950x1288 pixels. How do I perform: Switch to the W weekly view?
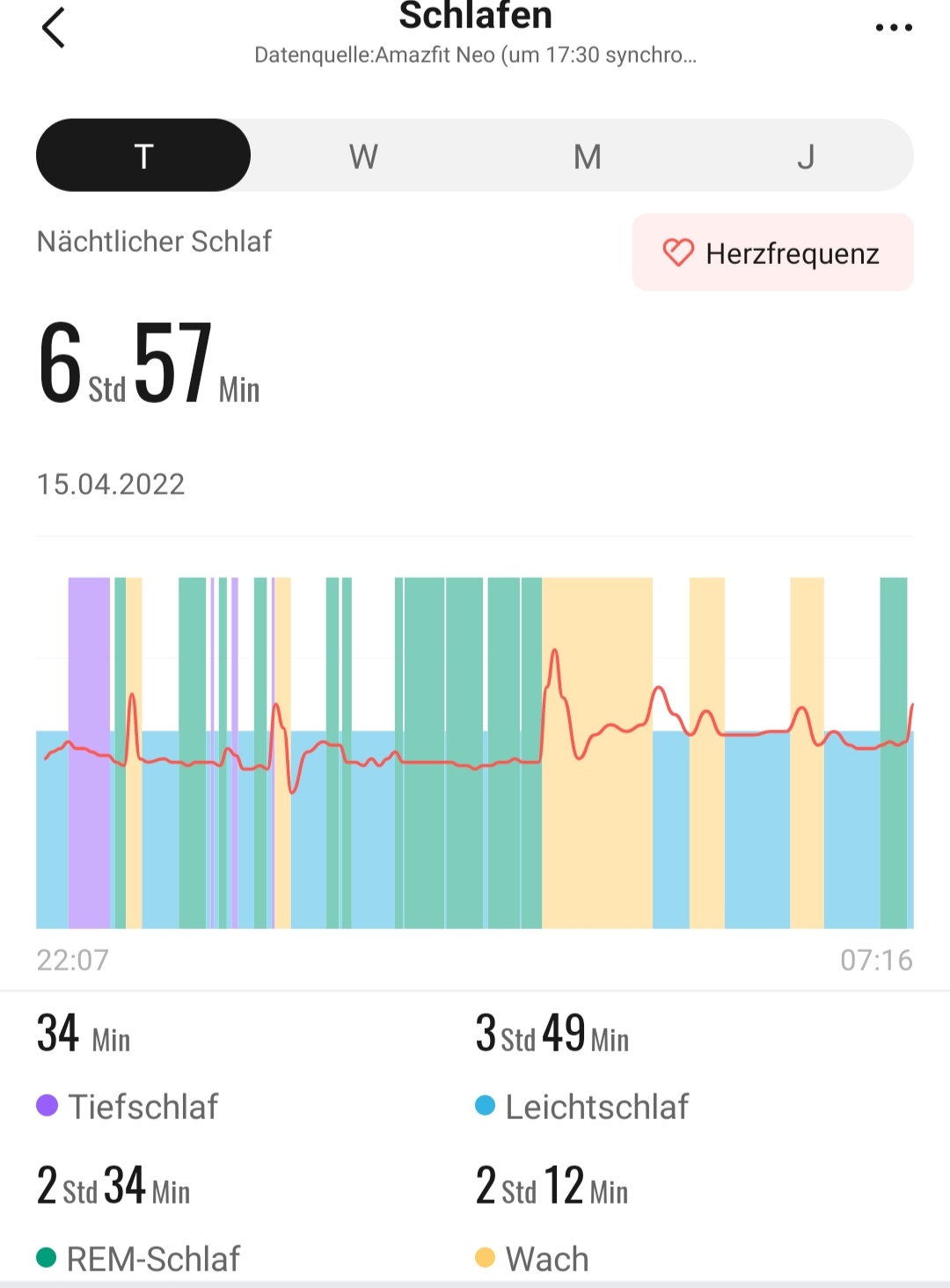point(363,157)
